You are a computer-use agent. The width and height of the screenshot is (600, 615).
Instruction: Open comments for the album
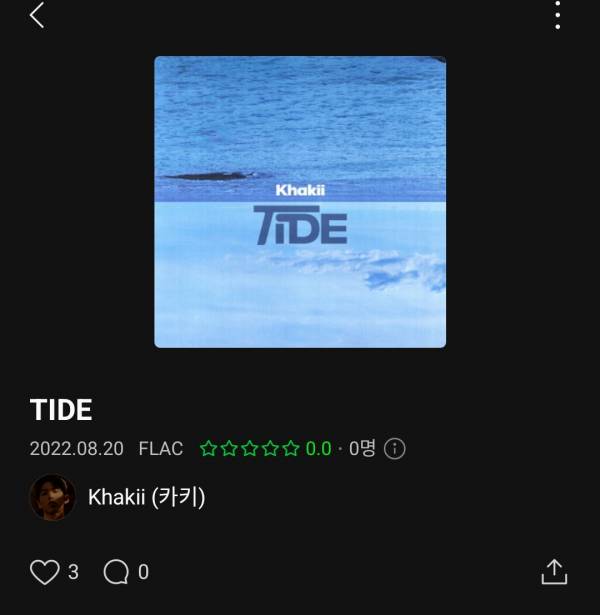click(x=117, y=572)
